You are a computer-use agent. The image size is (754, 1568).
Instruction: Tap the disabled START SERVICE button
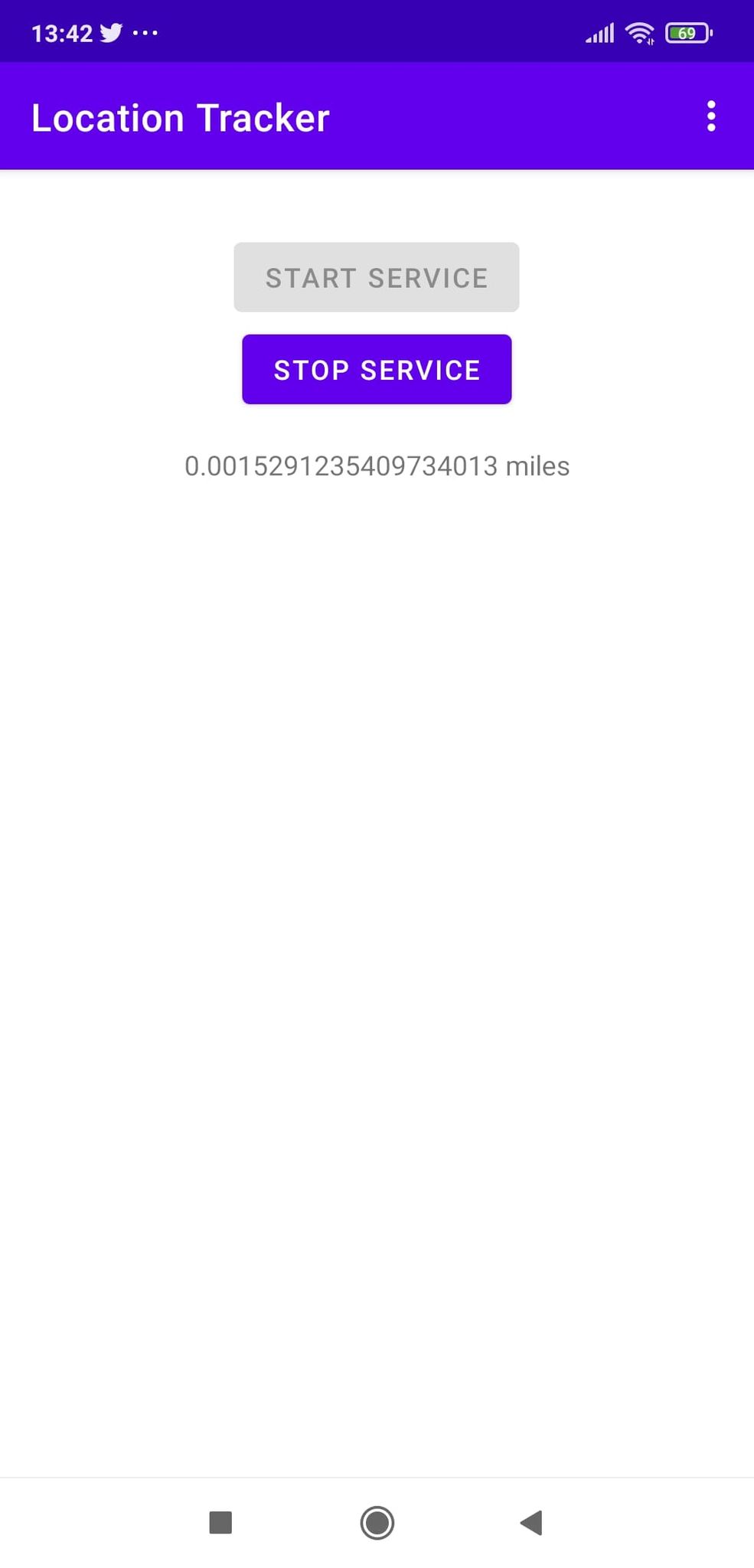[x=376, y=276]
